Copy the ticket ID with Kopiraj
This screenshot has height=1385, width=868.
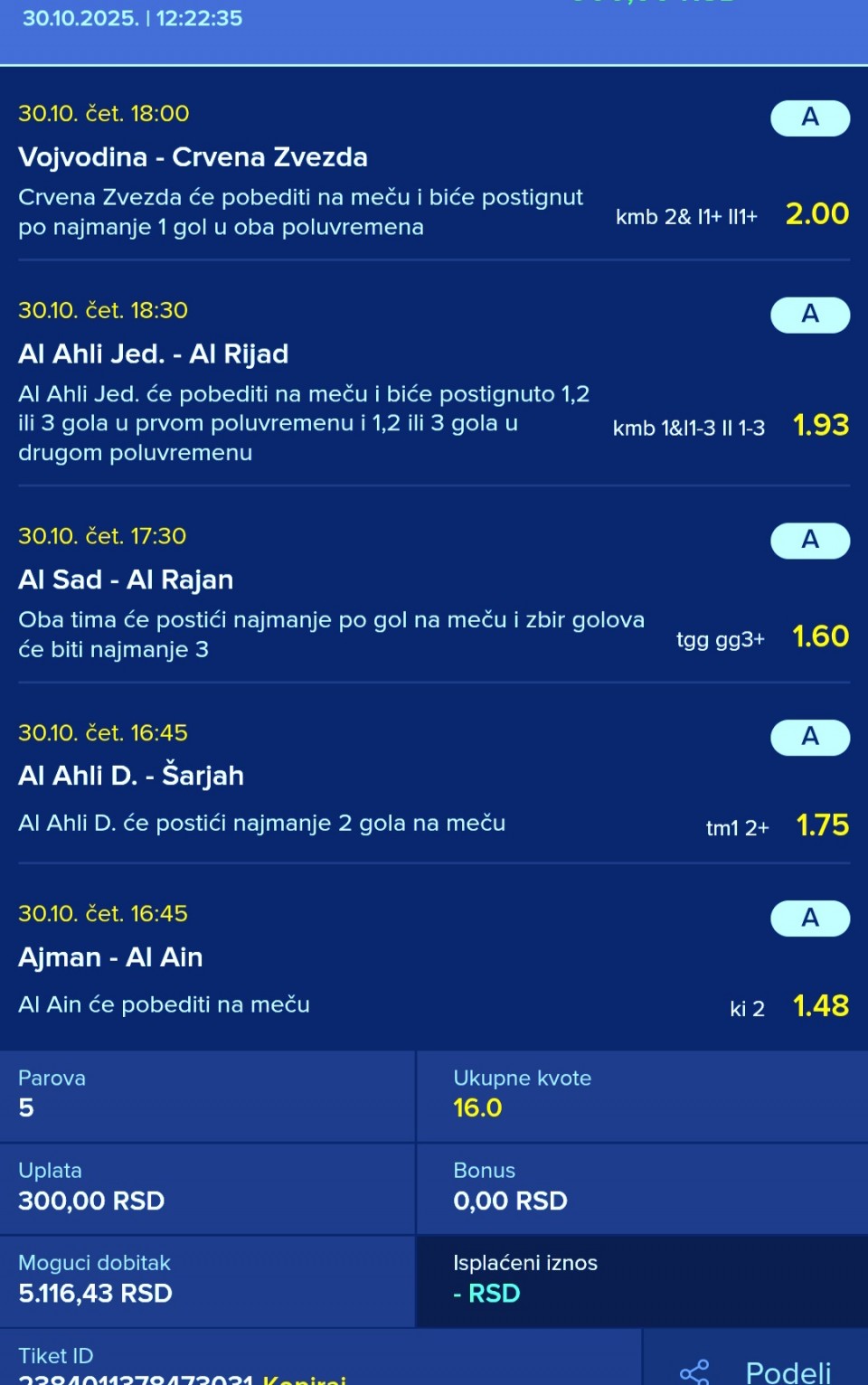coord(305,1380)
